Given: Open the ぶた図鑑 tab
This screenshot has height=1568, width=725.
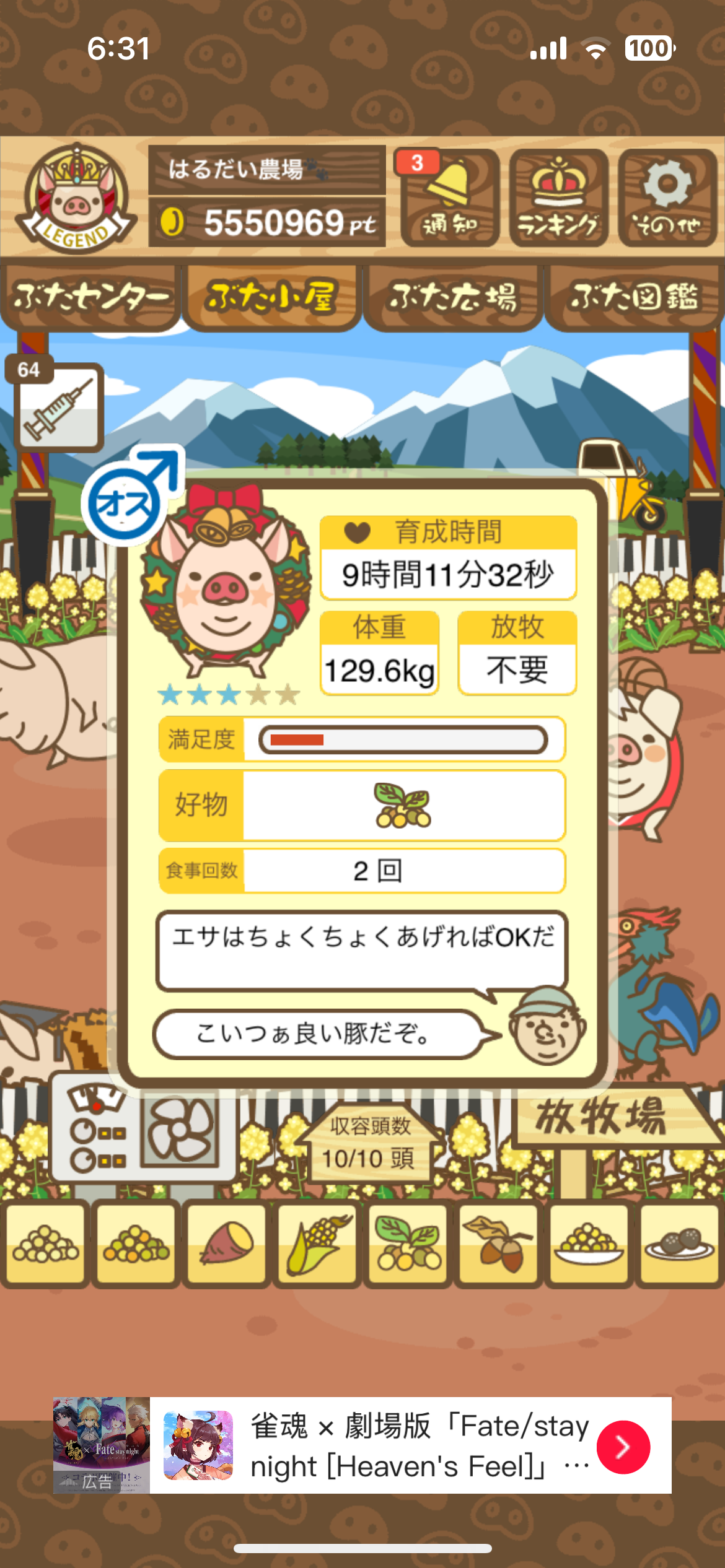Looking at the screenshot, I should tap(634, 297).
